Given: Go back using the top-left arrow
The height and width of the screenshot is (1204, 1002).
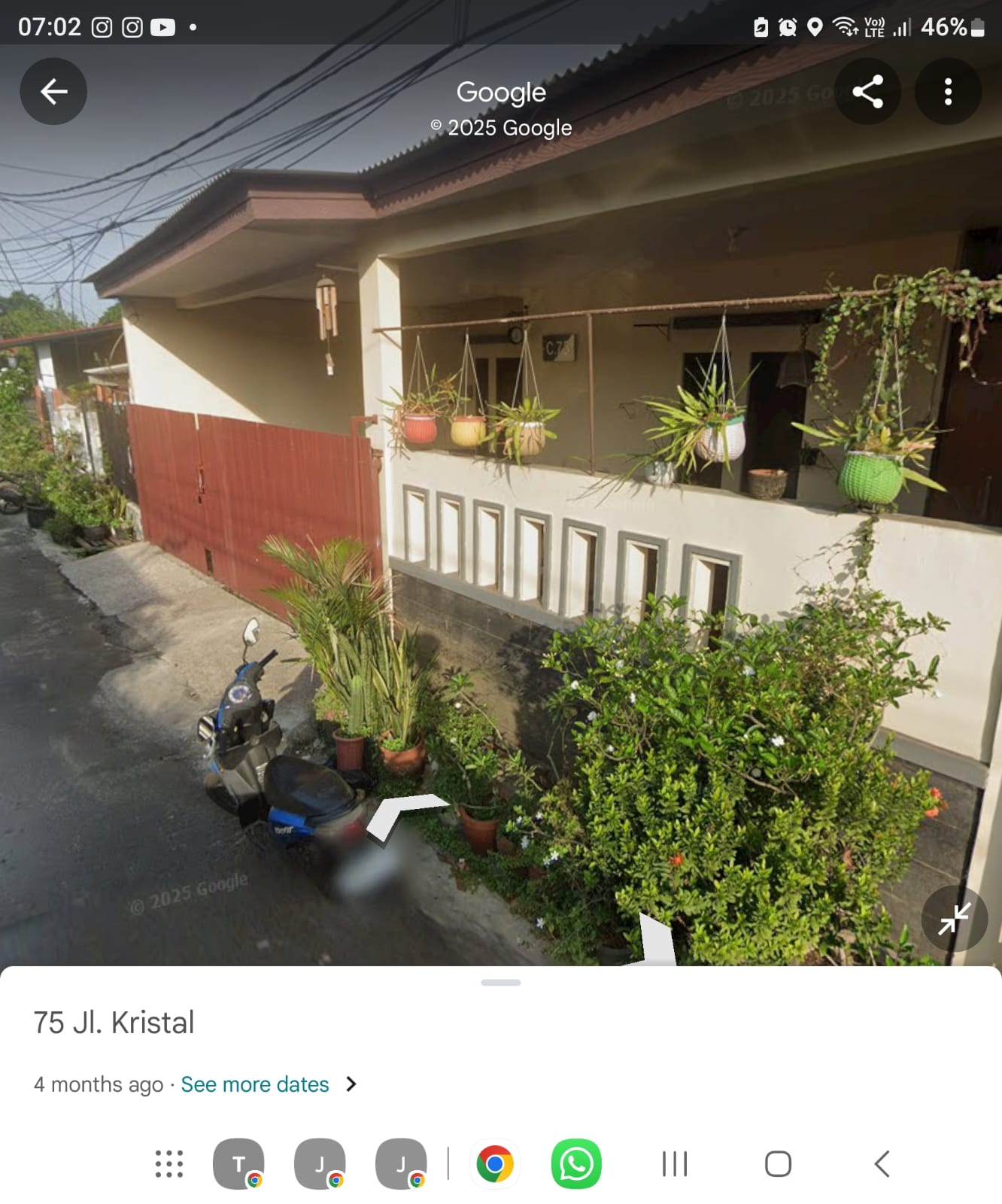Looking at the screenshot, I should [53, 92].
